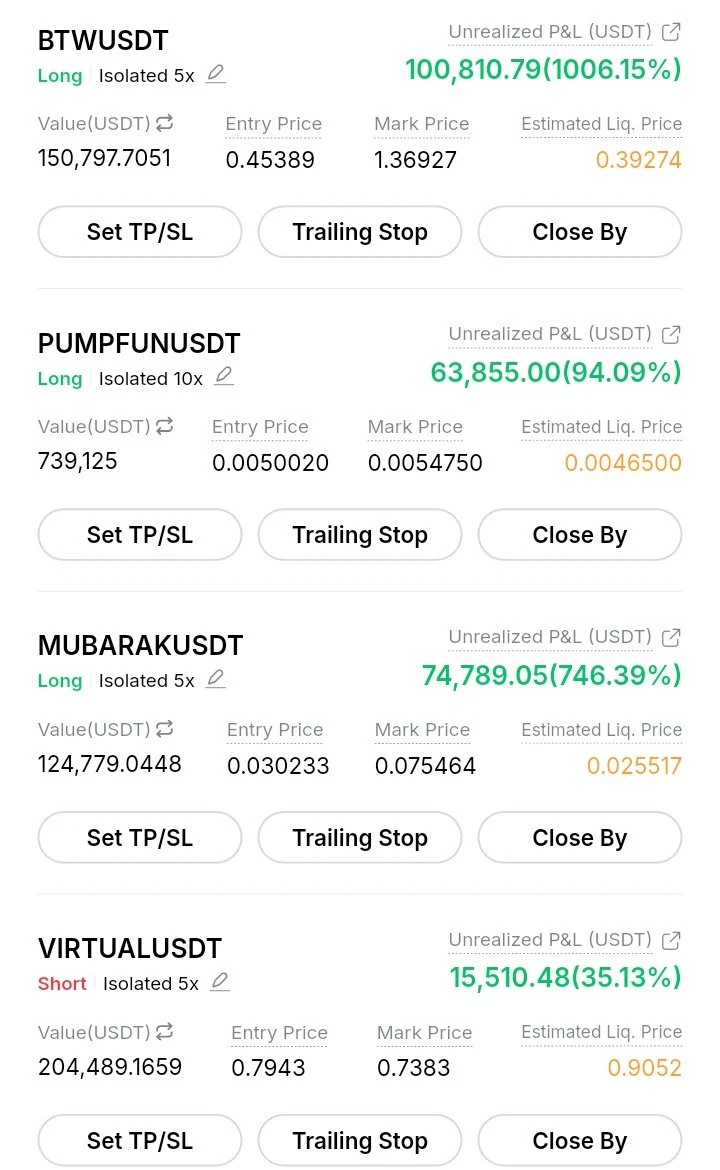Open Trailing Stop for BTWUSDT
Screen dimensions: 720x1170
pyautogui.click(x=360, y=232)
